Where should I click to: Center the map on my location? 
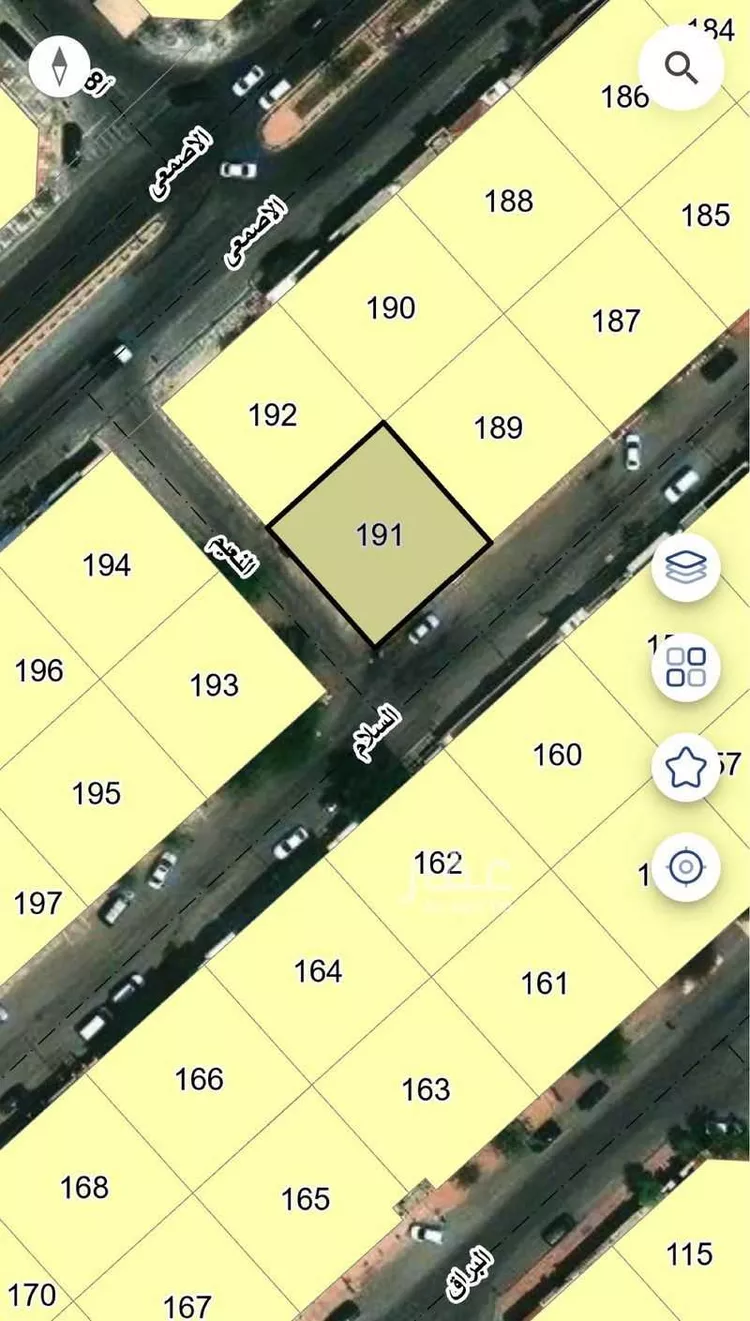686,866
